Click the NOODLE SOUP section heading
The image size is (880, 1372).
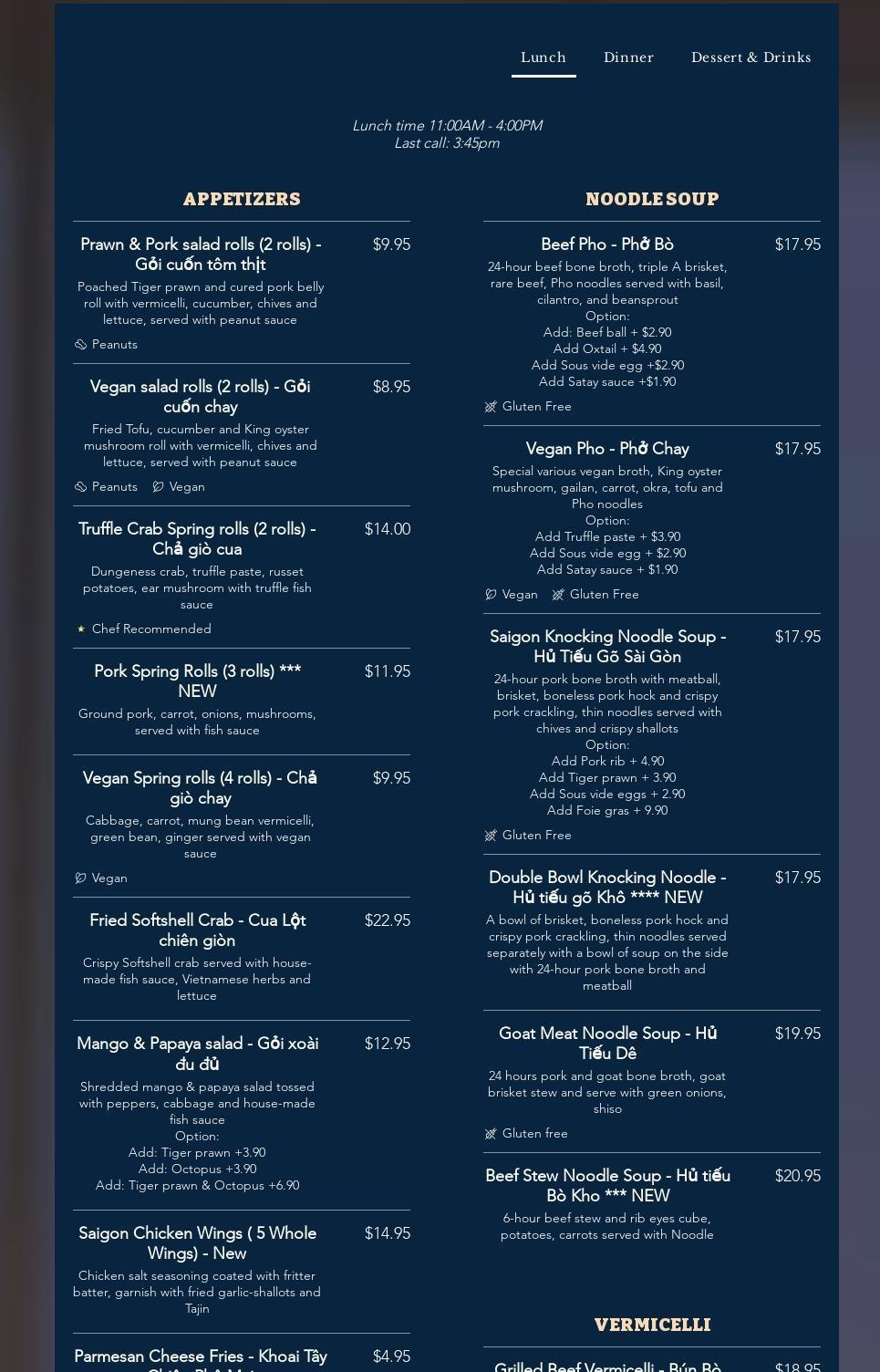click(652, 199)
